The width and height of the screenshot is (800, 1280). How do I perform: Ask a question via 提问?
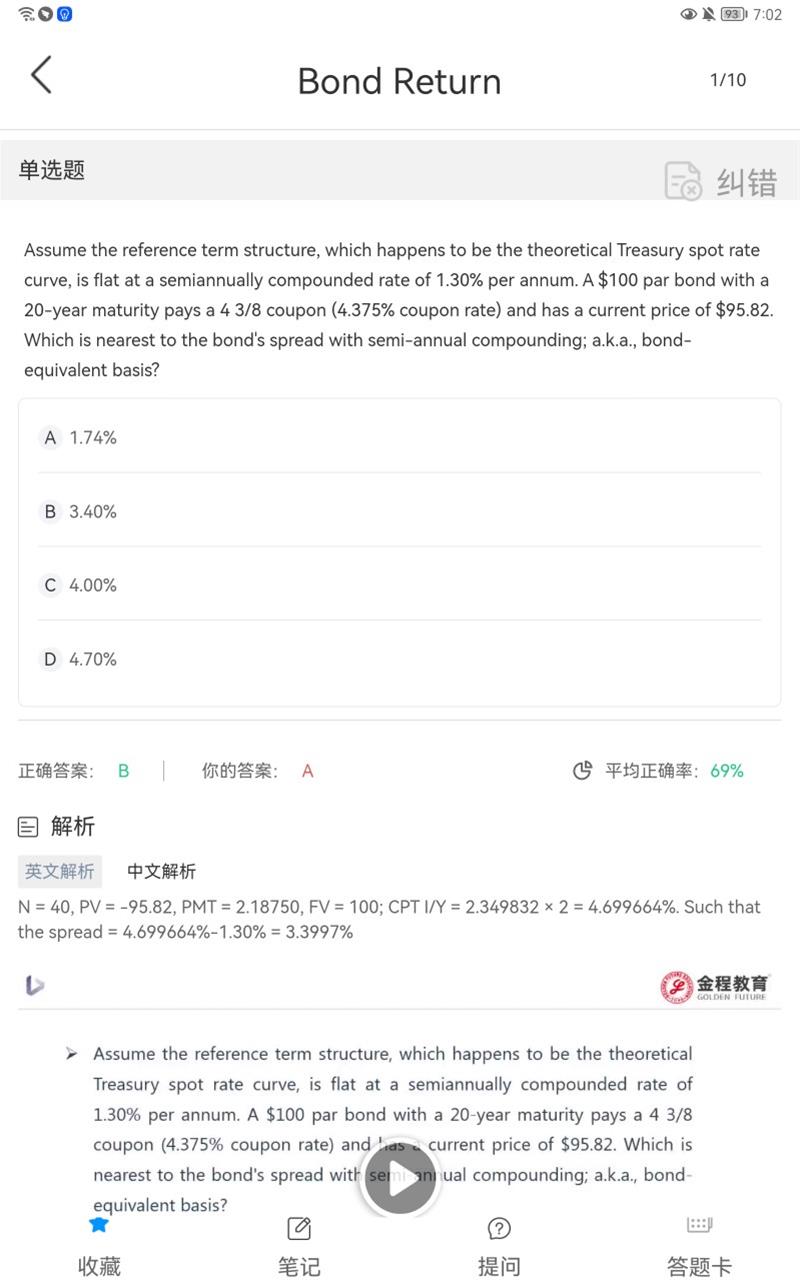tap(499, 1246)
